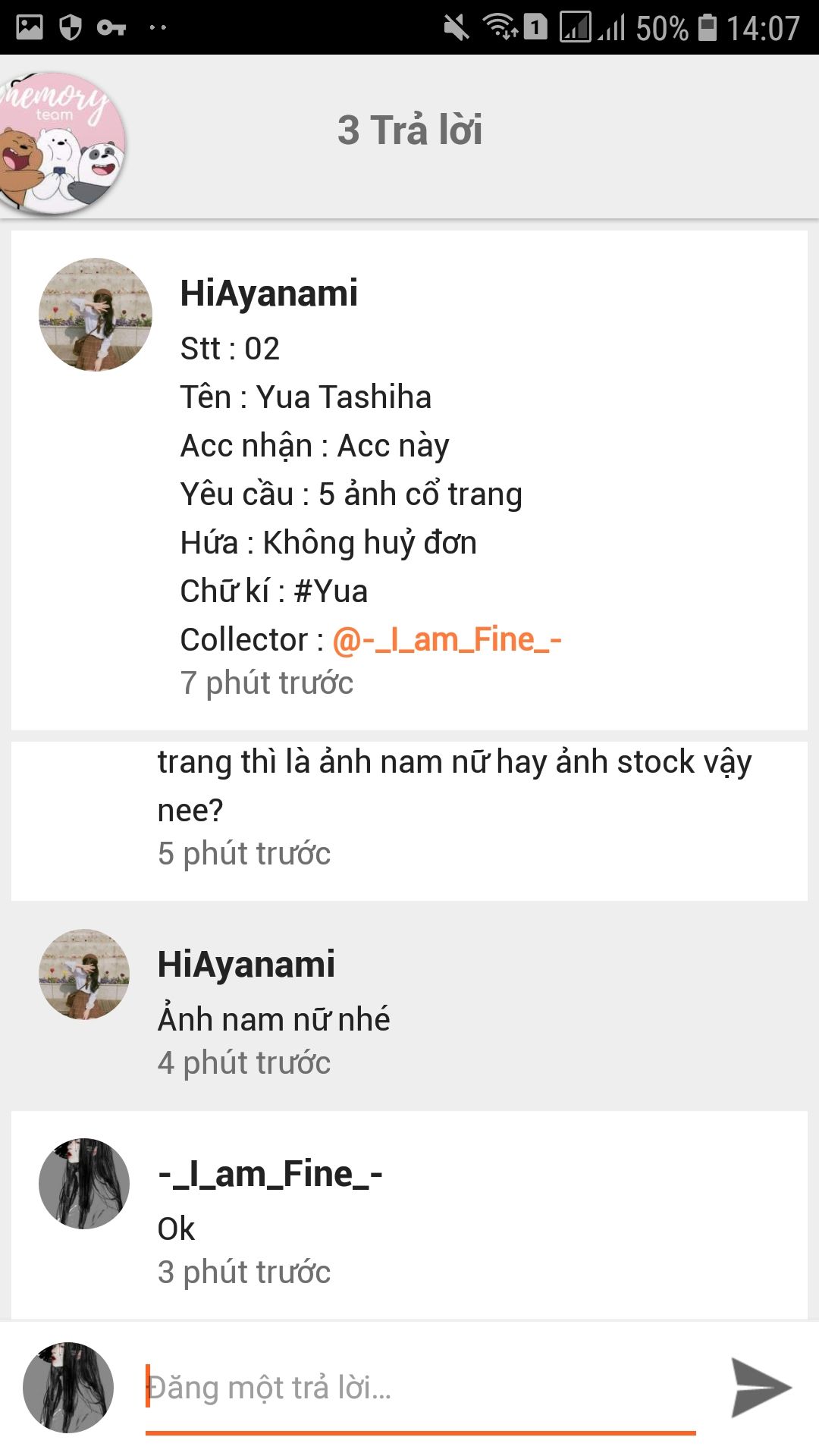Screen dimensions: 819x1456
Task: Open the -_I_am_Fine_- username on Ok reply
Action: (x=270, y=1174)
